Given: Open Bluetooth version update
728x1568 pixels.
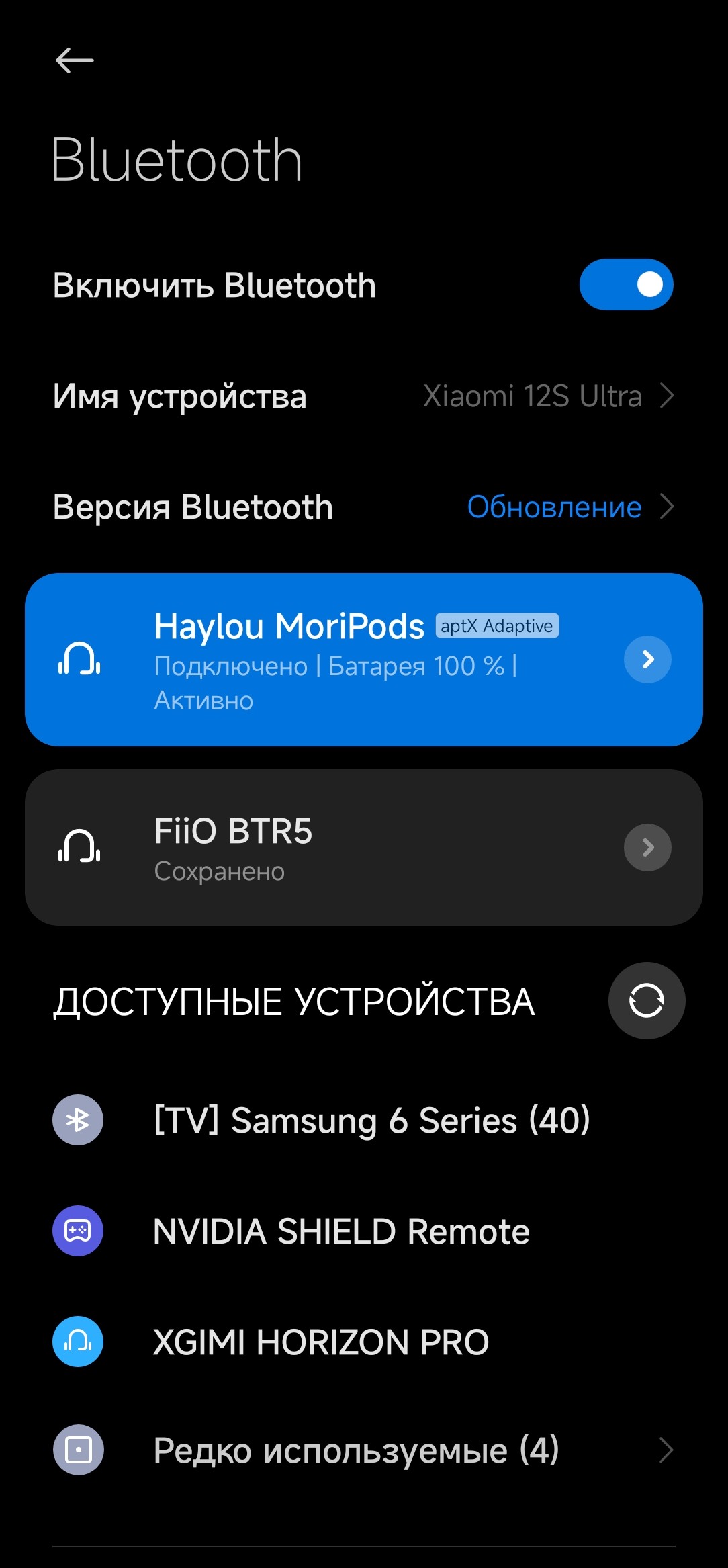Looking at the screenshot, I should click(x=364, y=507).
